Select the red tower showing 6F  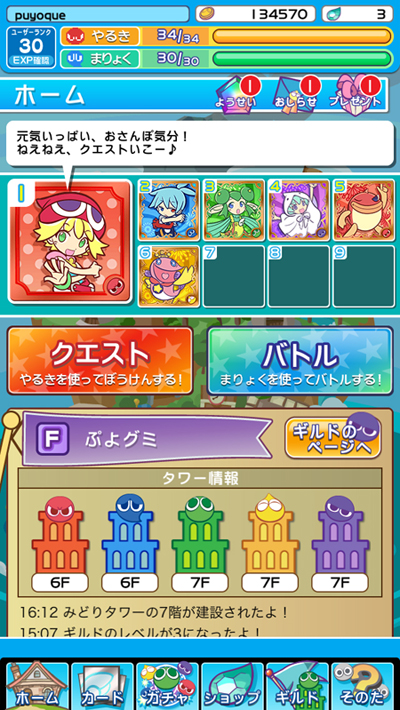[x=60, y=543]
